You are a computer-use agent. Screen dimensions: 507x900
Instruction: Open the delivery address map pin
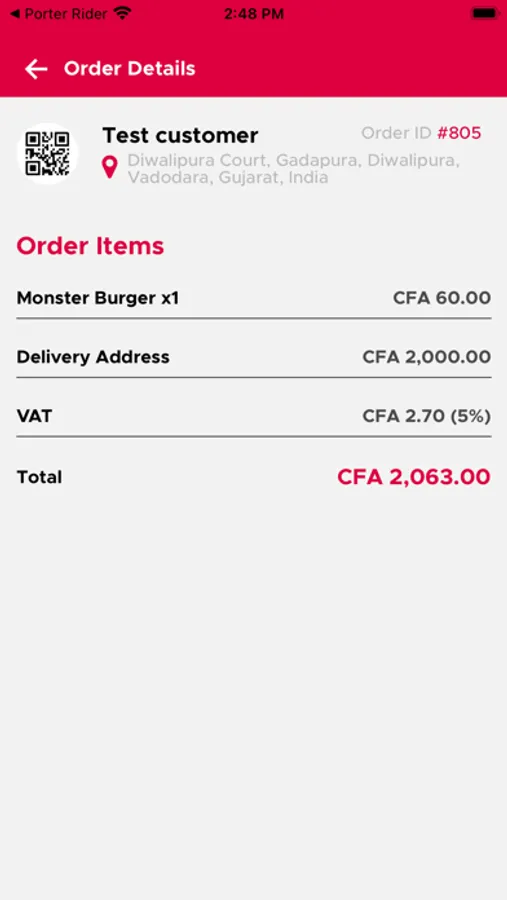tap(110, 167)
